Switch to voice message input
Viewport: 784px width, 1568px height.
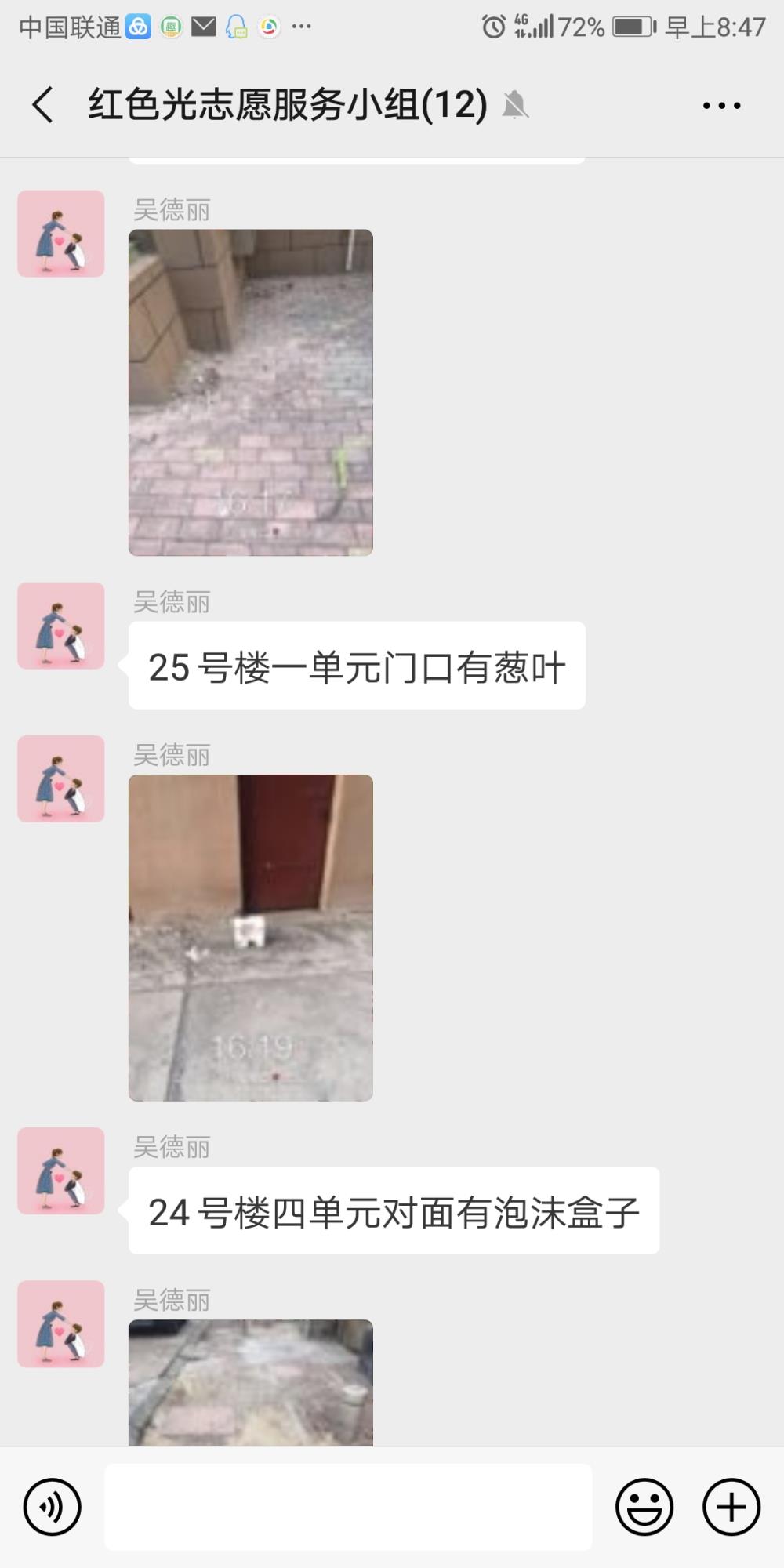[x=53, y=1507]
